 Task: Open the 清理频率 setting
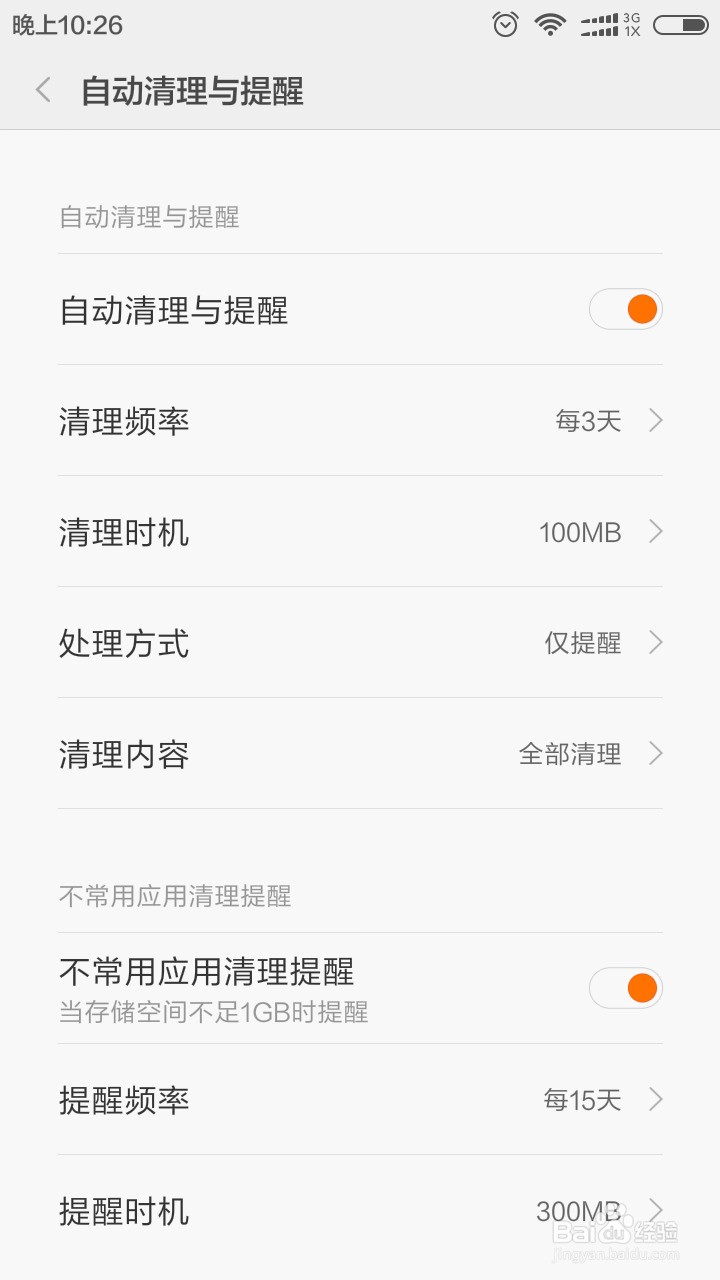pos(360,421)
